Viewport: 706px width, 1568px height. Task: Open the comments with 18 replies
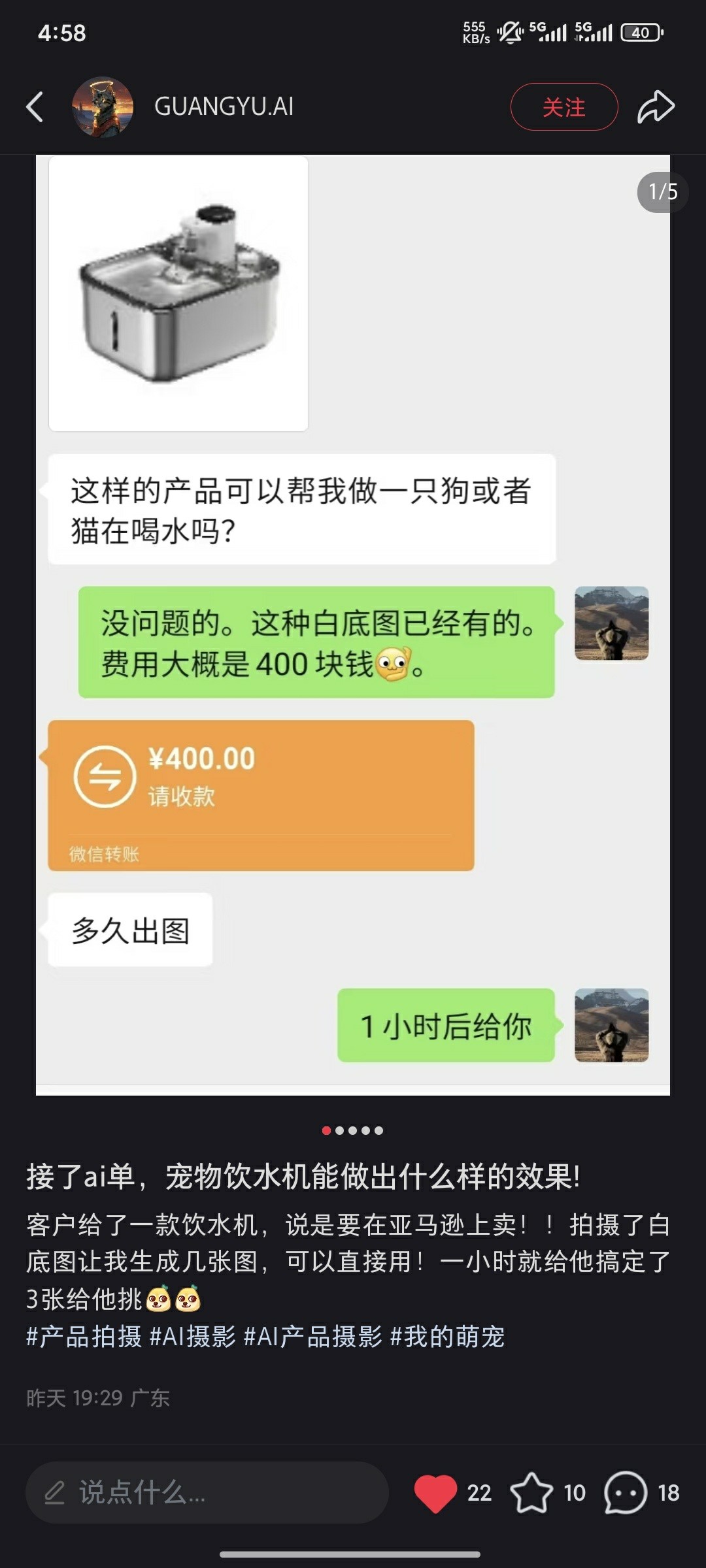coord(626,1493)
